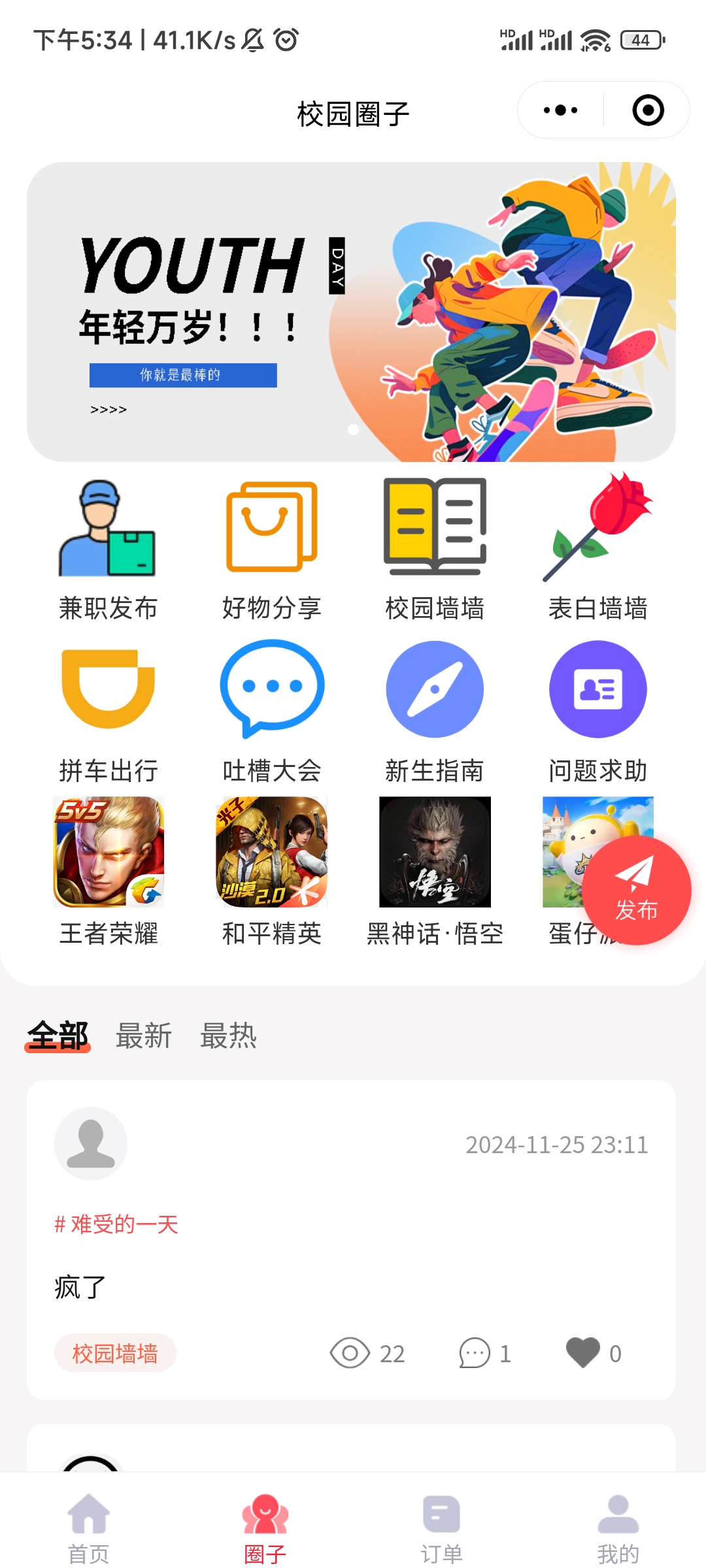Open 和平精英 game circle
This screenshot has height=1568, width=706.
[271, 852]
